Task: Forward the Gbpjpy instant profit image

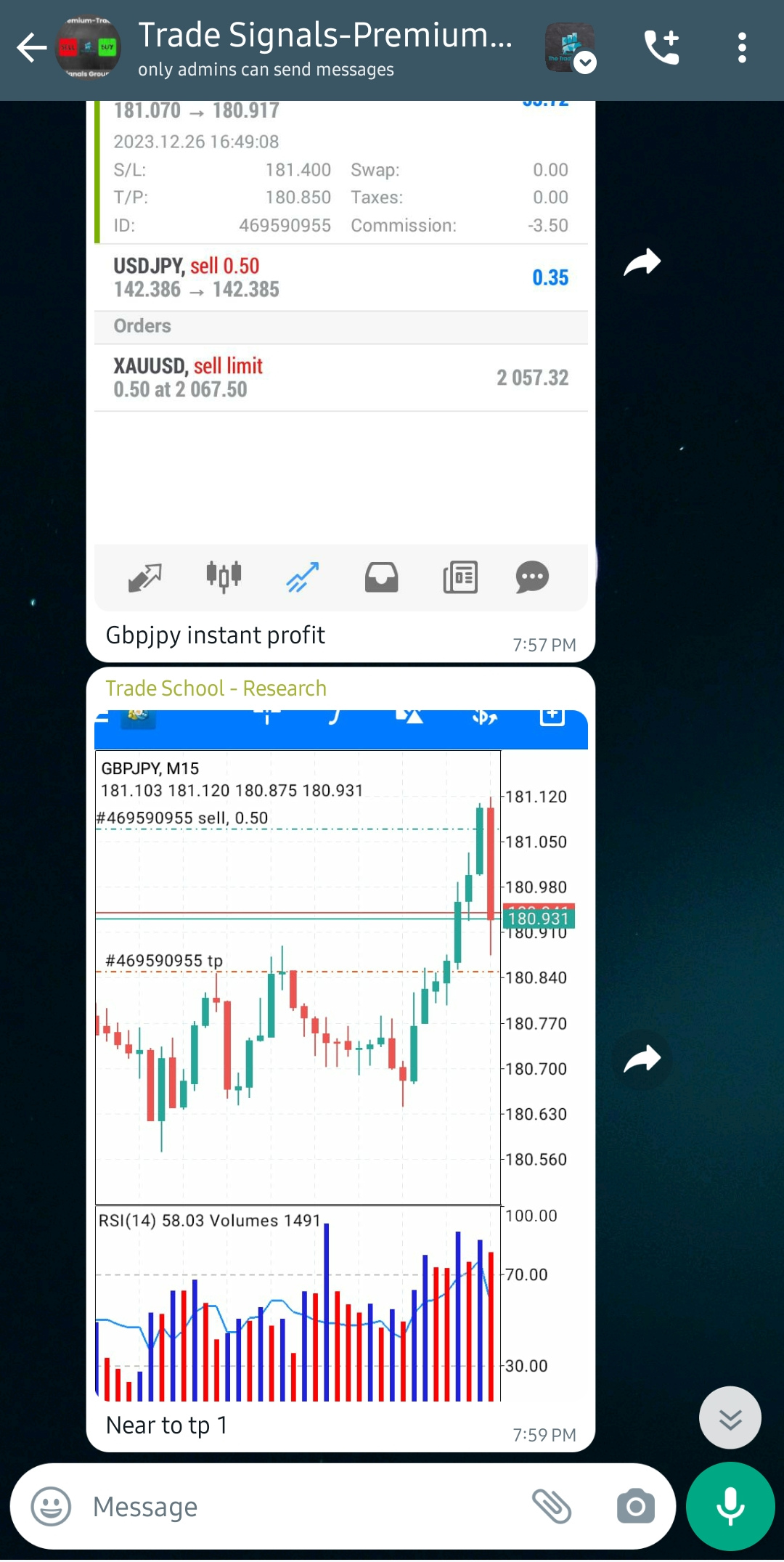Action: 642,263
